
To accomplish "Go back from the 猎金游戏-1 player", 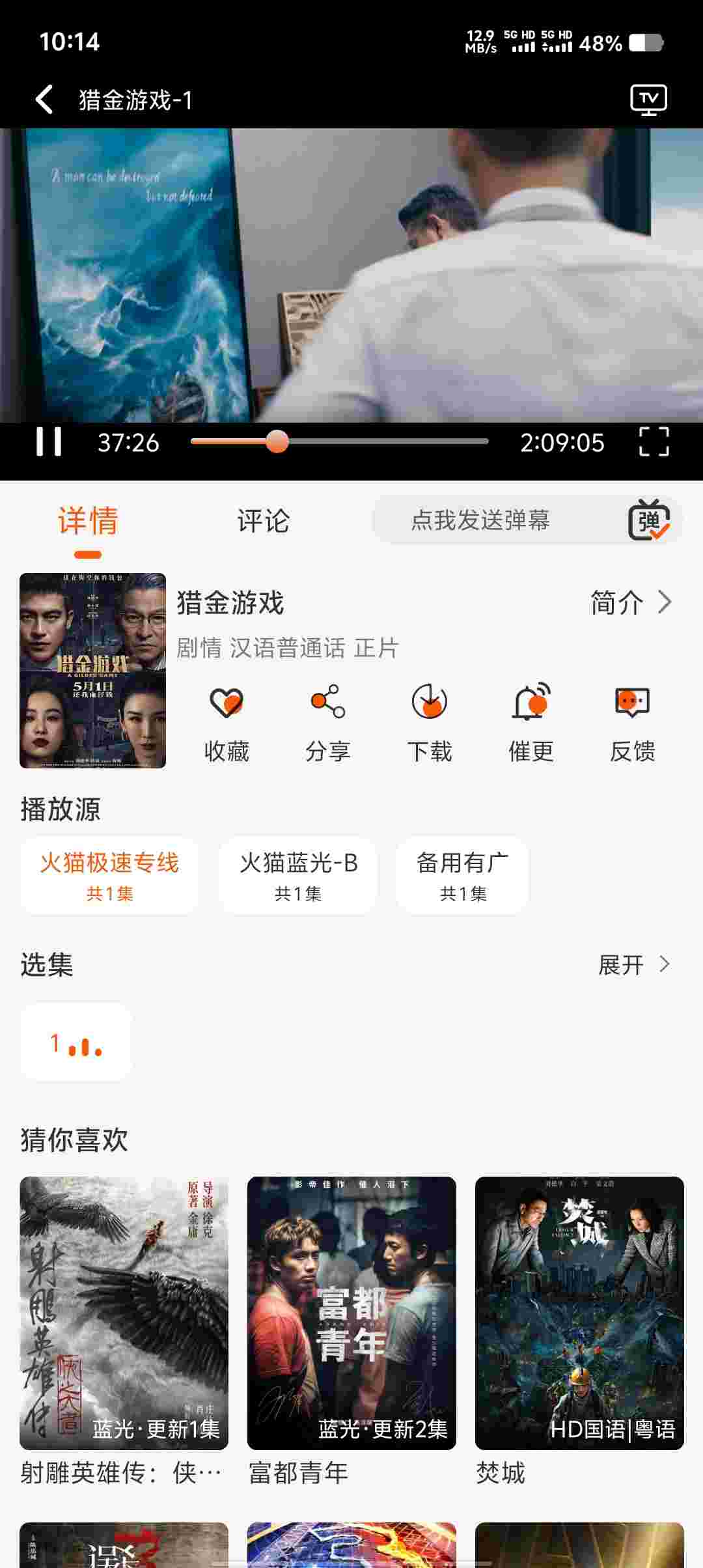I will (44, 100).
